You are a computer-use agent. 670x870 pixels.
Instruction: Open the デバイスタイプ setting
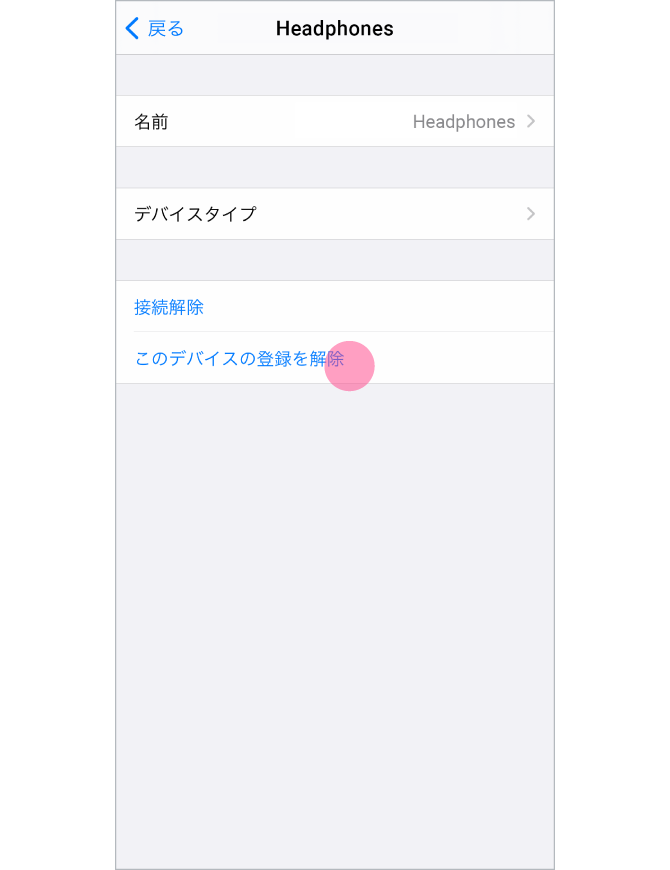coord(334,214)
